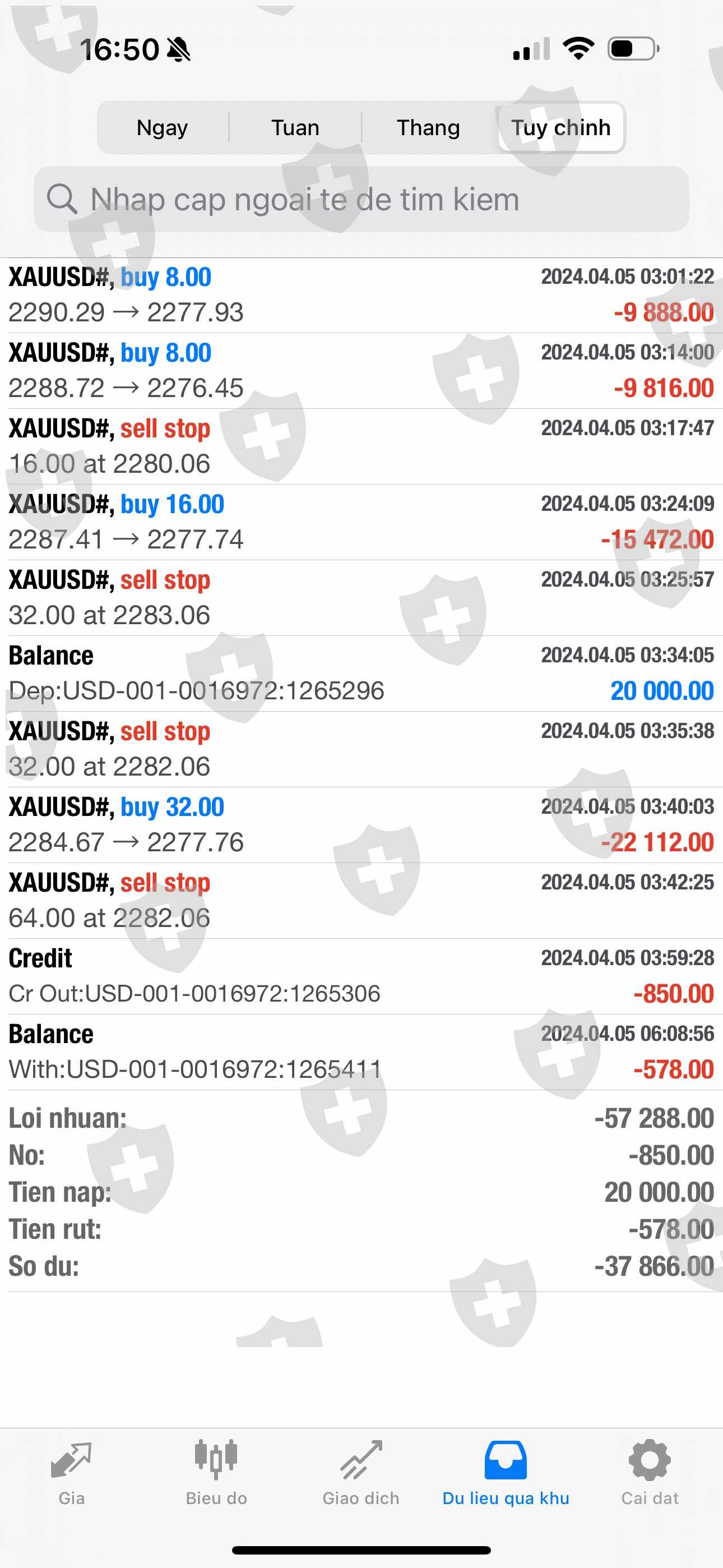Open the buy 8.00 trade at 03:01:22

coord(361,295)
